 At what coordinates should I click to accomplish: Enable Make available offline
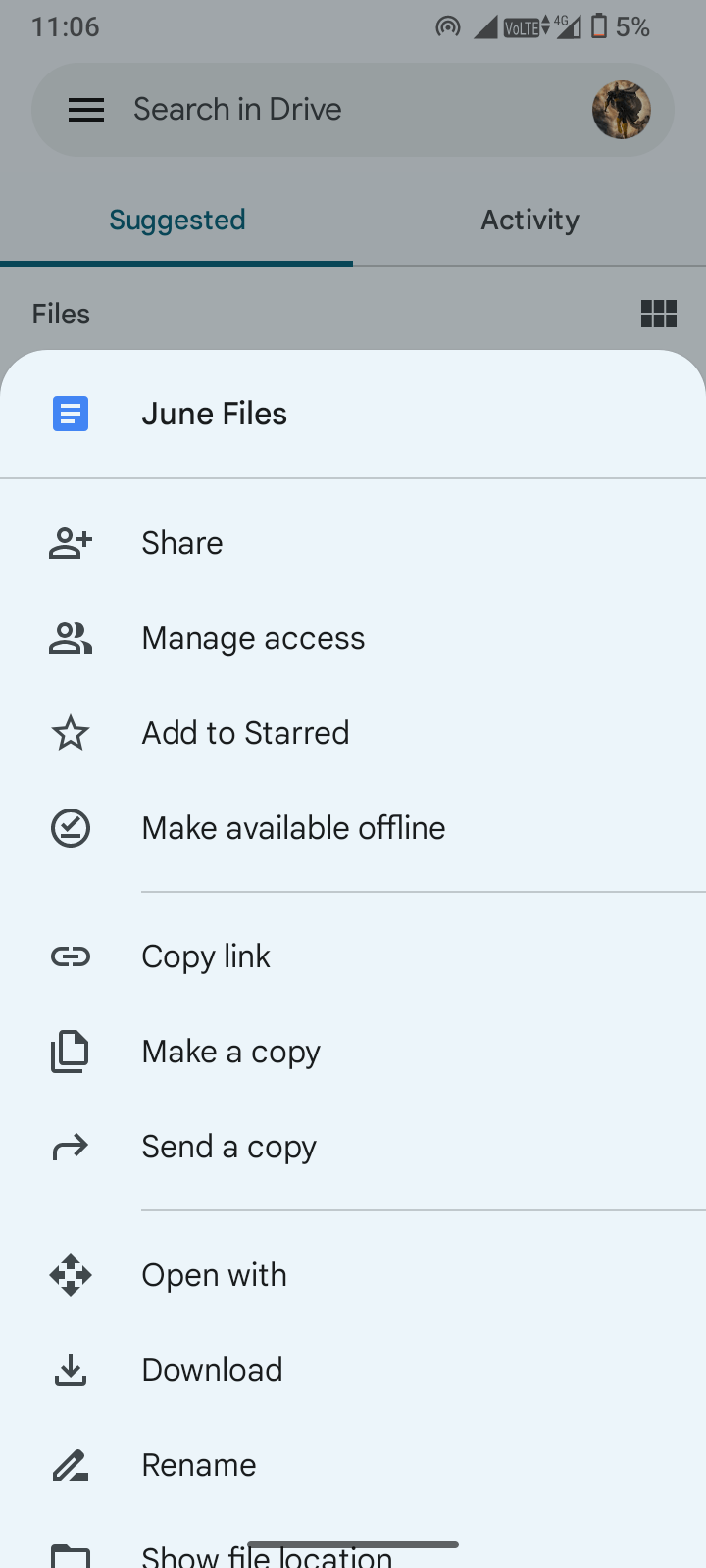[292, 827]
